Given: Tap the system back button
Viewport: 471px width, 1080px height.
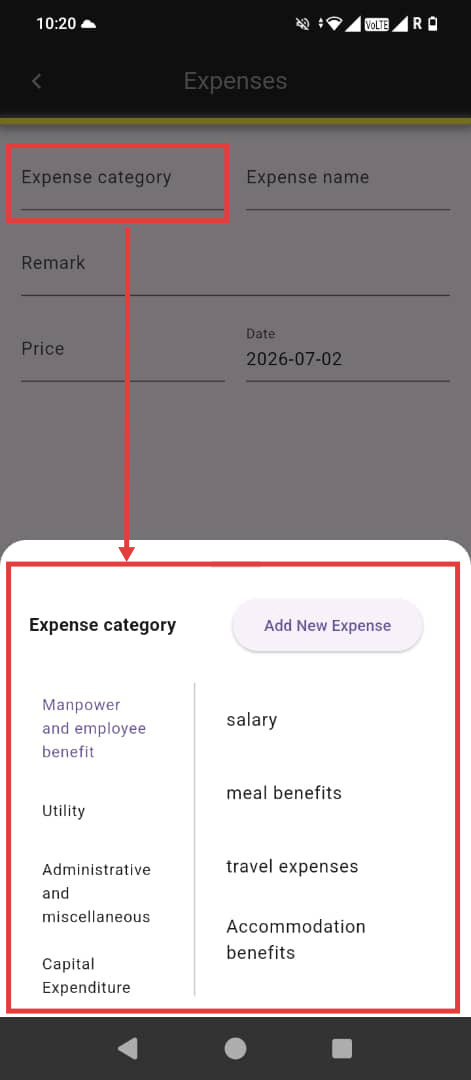Looking at the screenshot, I should 127,1048.
